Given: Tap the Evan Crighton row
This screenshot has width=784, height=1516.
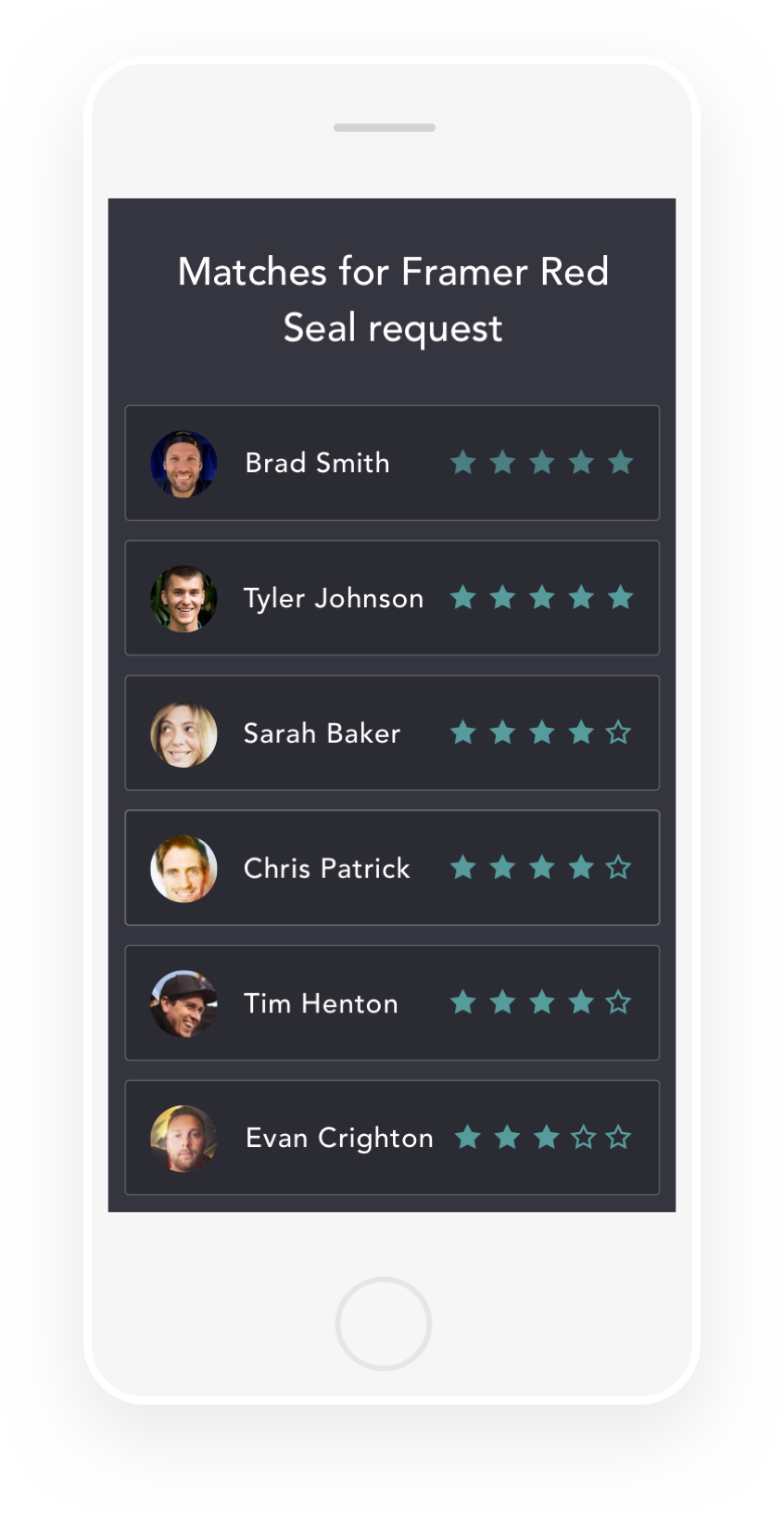Looking at the screenshot, I should pos(392,1138).
